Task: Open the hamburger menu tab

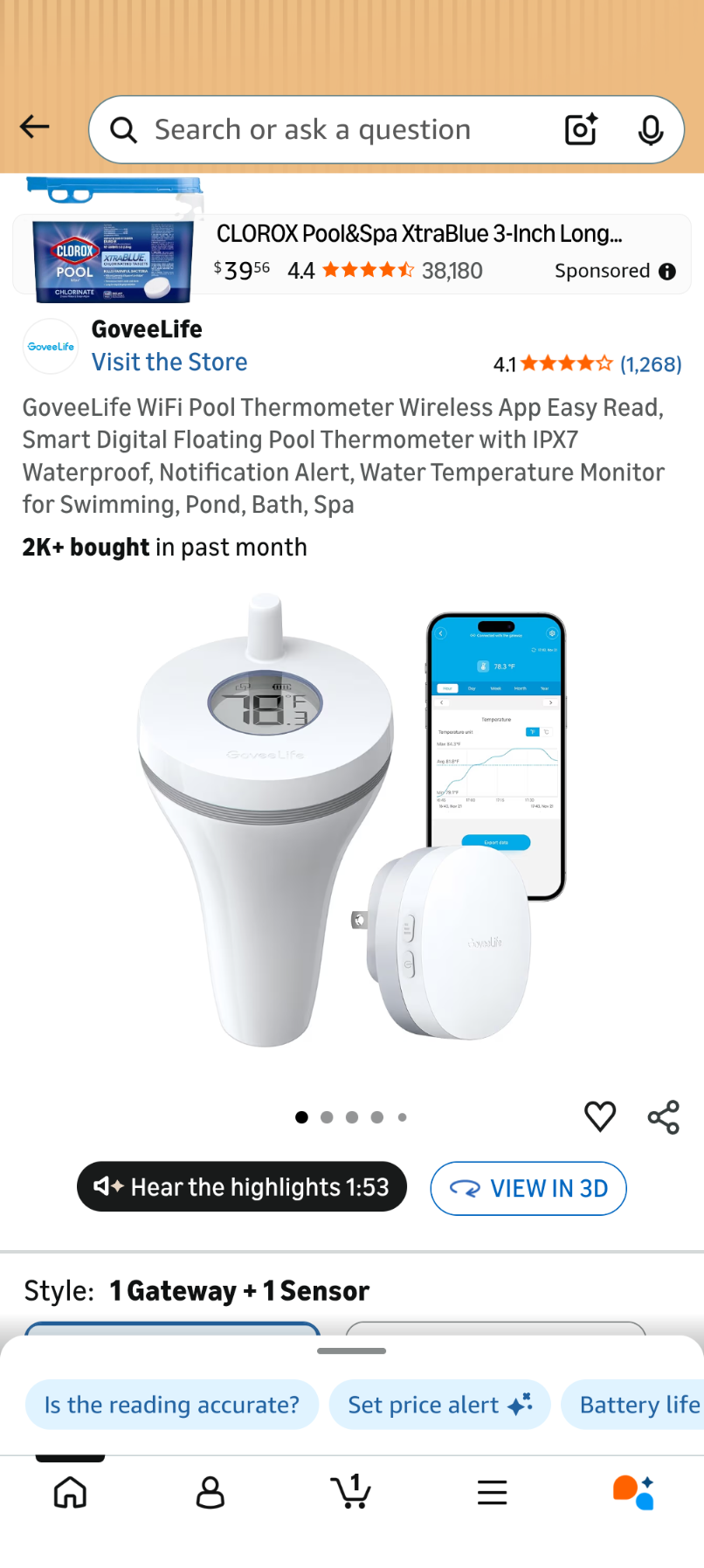Action: [493, 1493]
